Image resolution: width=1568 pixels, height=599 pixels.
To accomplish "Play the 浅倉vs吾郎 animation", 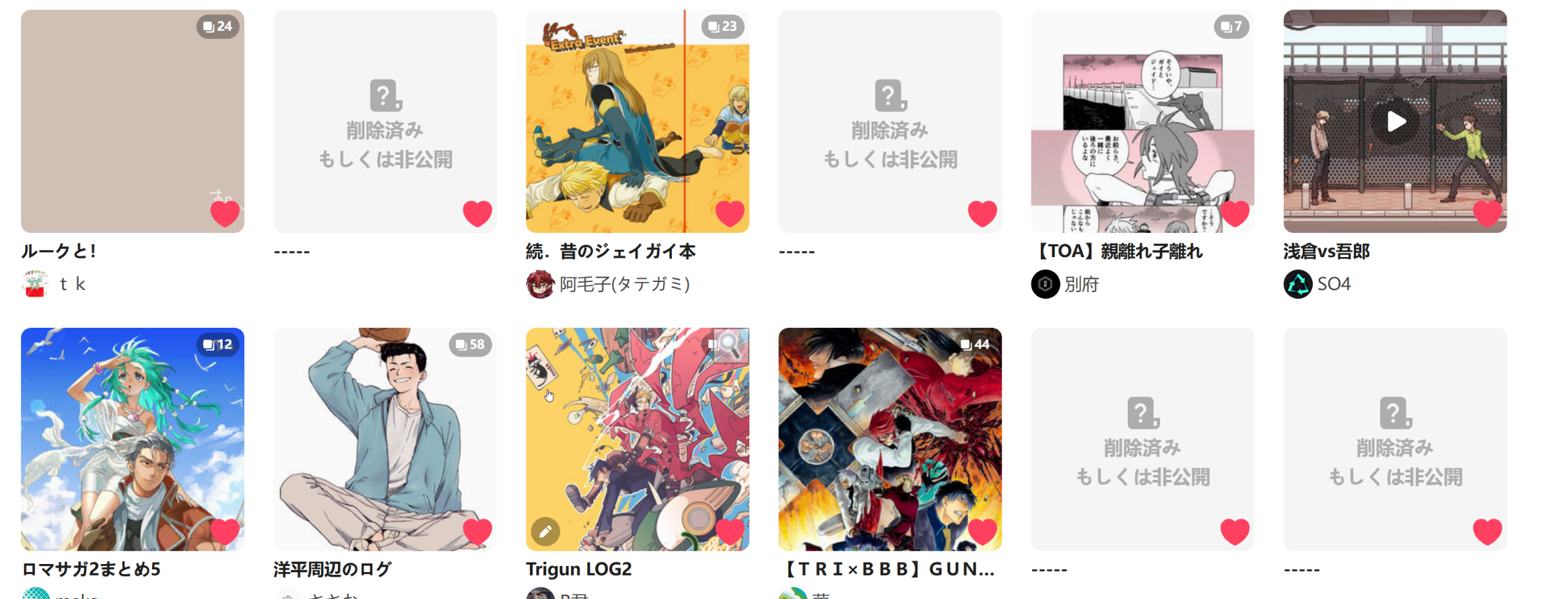I will tap(1395, 121).
